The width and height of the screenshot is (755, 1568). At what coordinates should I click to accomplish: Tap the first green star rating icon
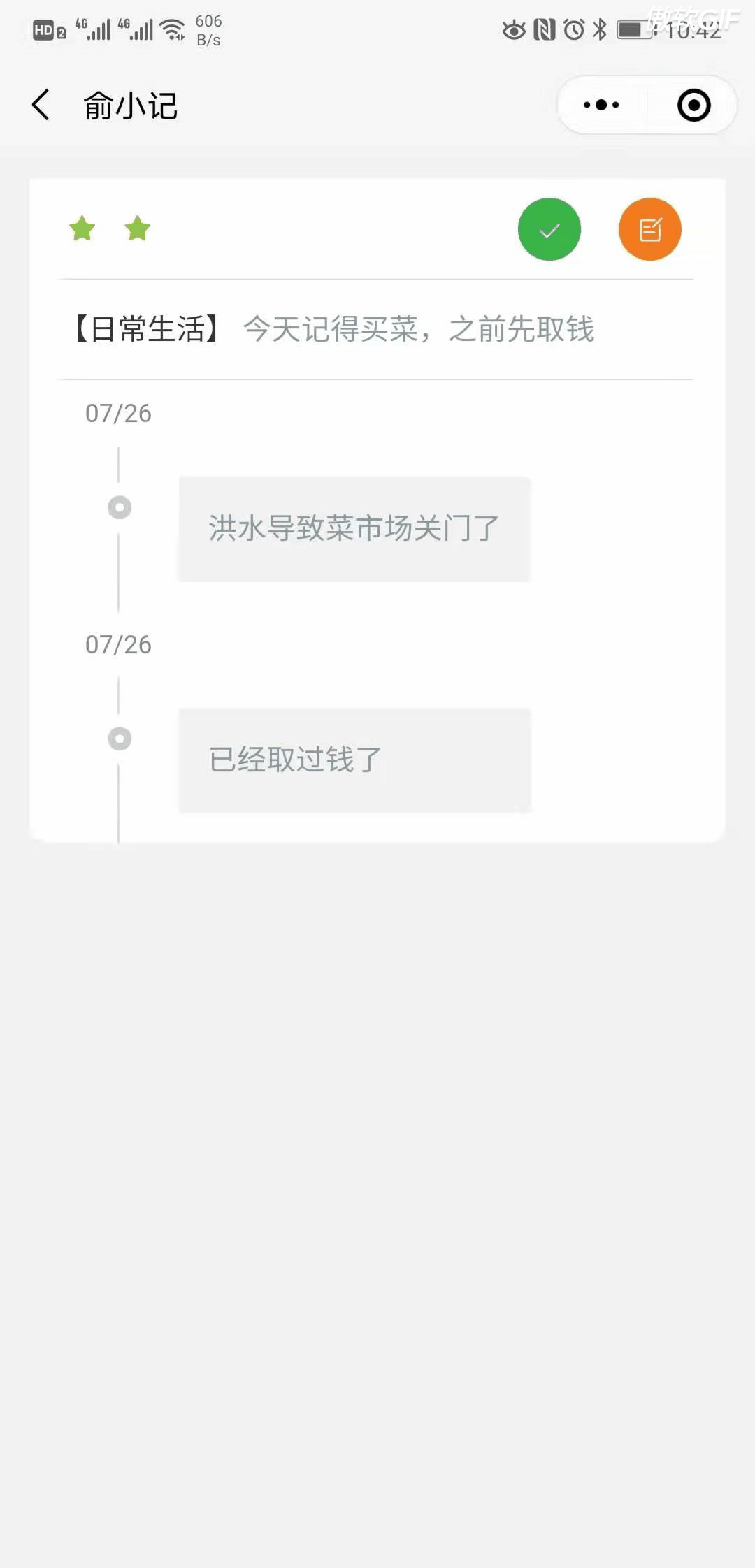(82, 229)
